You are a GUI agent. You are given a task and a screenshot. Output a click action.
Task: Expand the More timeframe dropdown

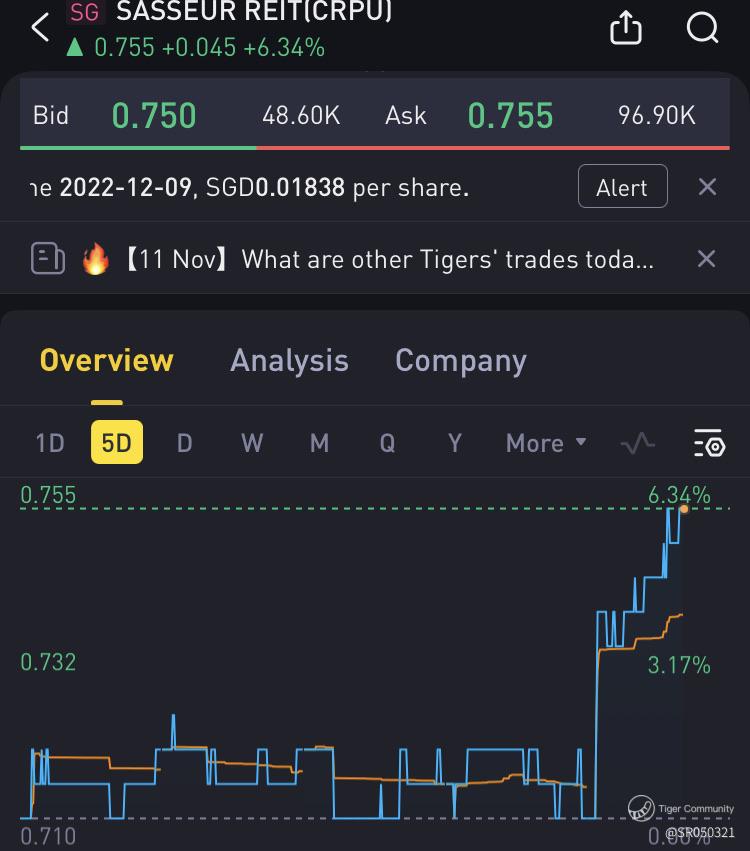click(x=545, y=443)
